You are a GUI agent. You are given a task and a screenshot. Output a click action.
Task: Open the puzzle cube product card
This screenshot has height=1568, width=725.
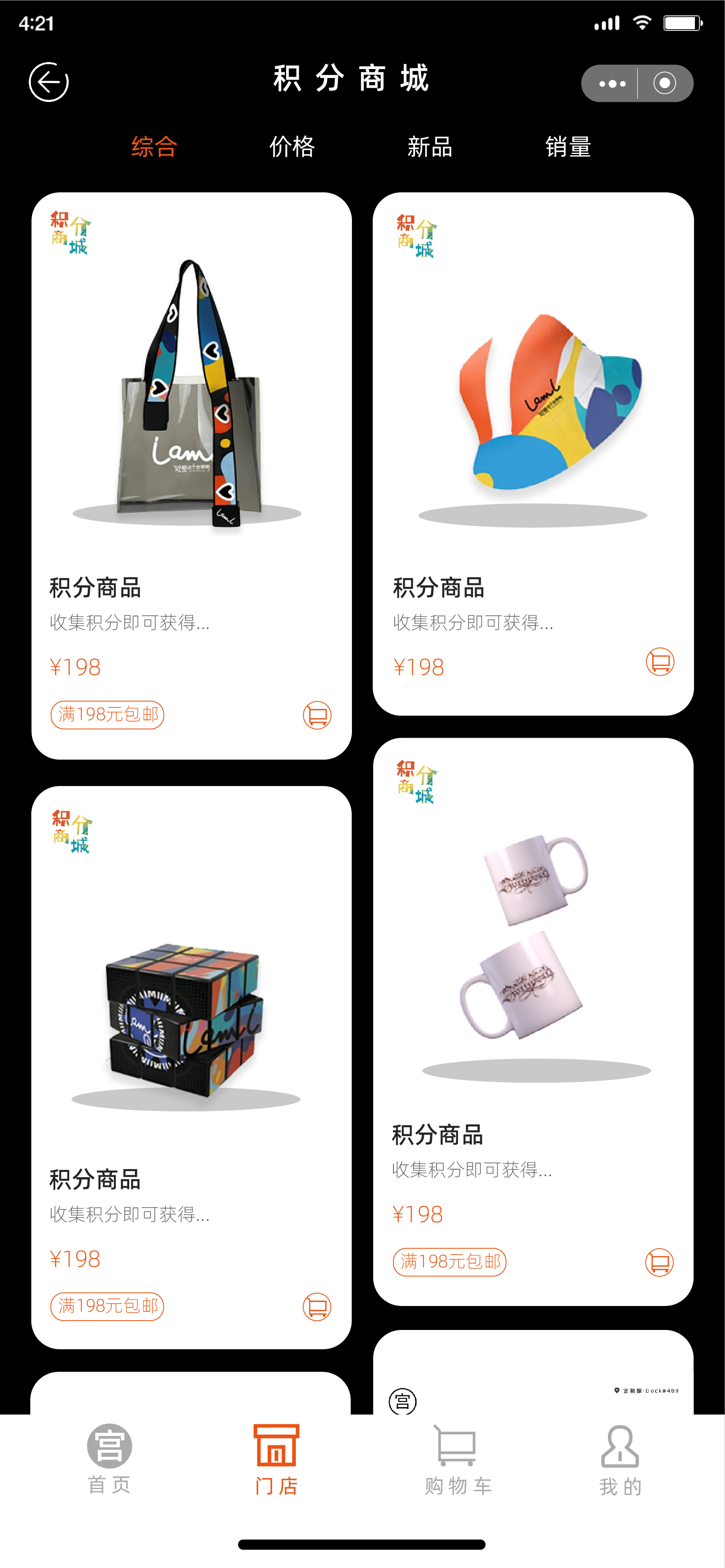192,1068
